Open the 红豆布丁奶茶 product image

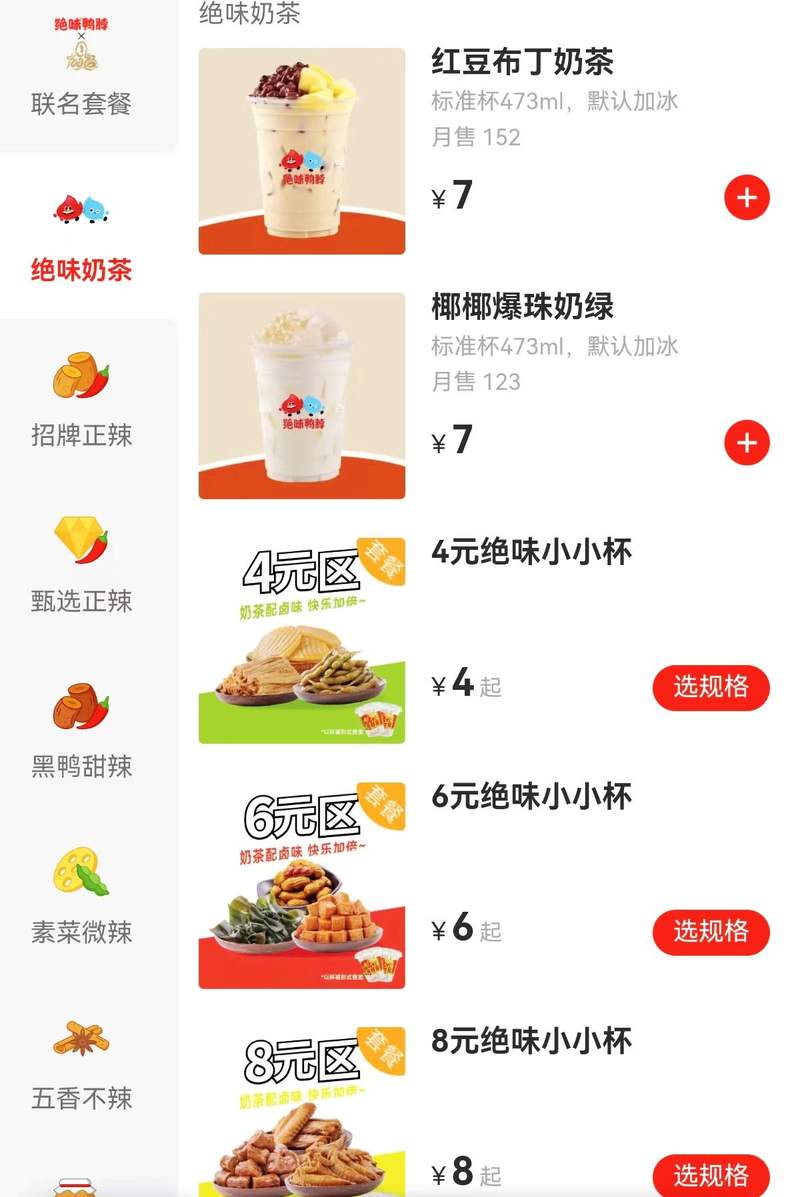[302, 151]
